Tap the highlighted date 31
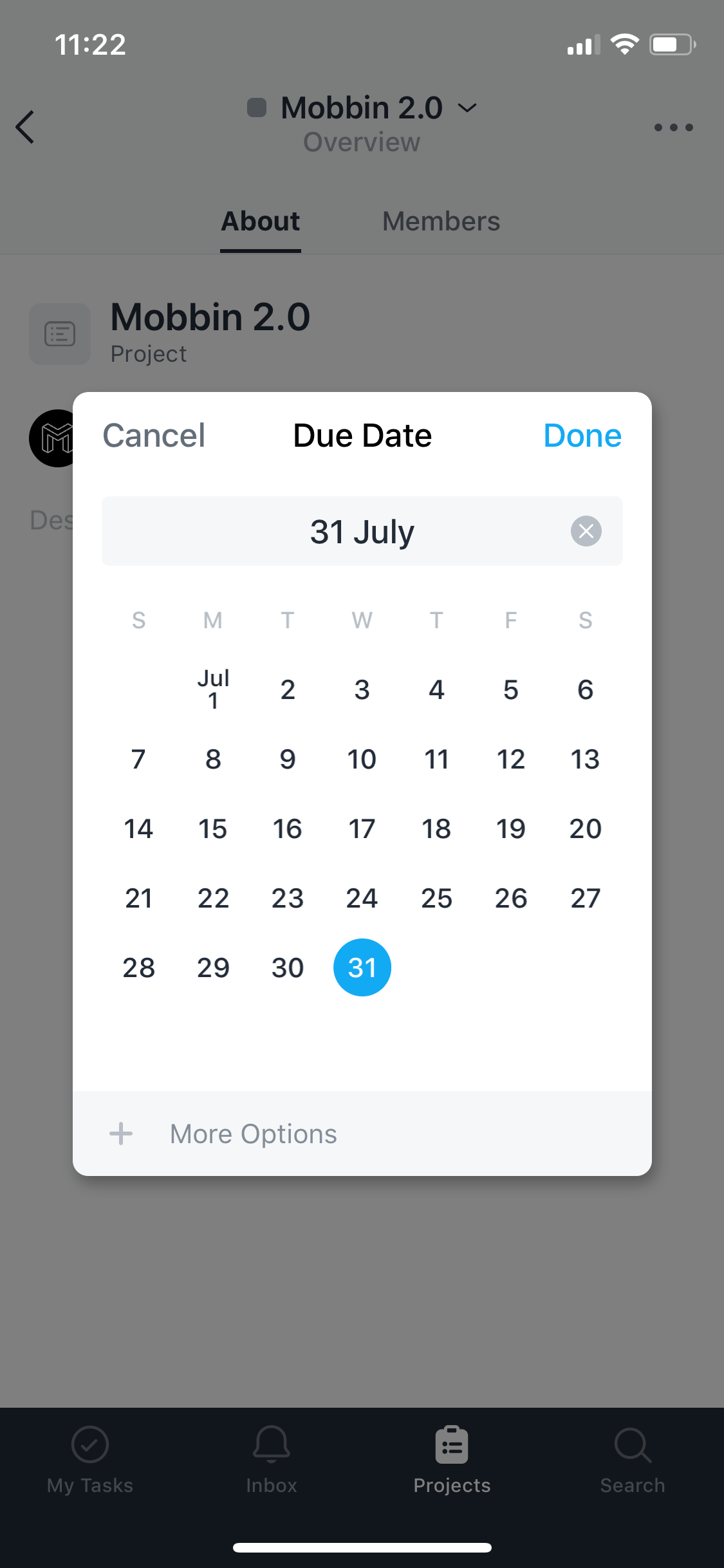The width and height of the screenshot is (724, 1568). click(362, 967)
